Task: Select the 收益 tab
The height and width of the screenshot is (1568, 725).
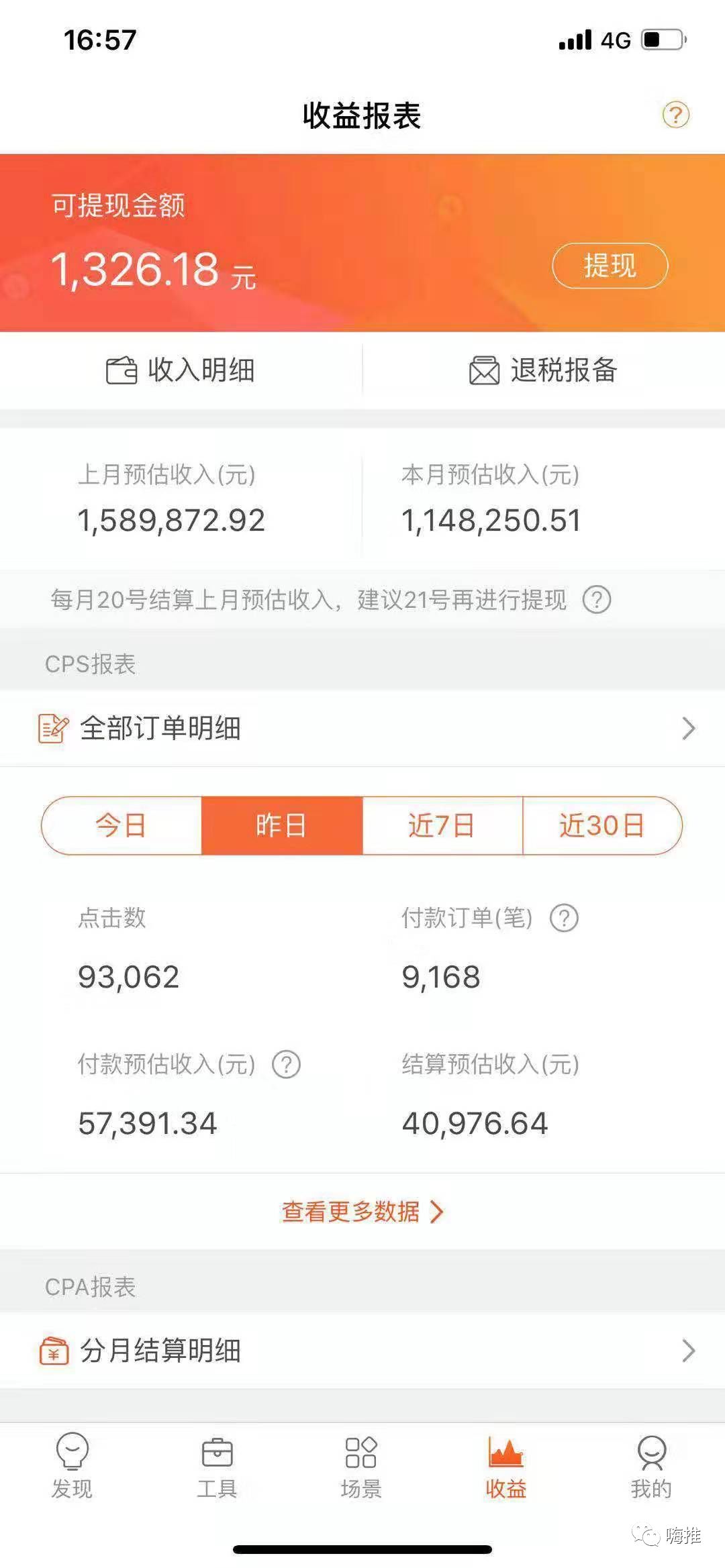Action: [x=505, y=1466]
